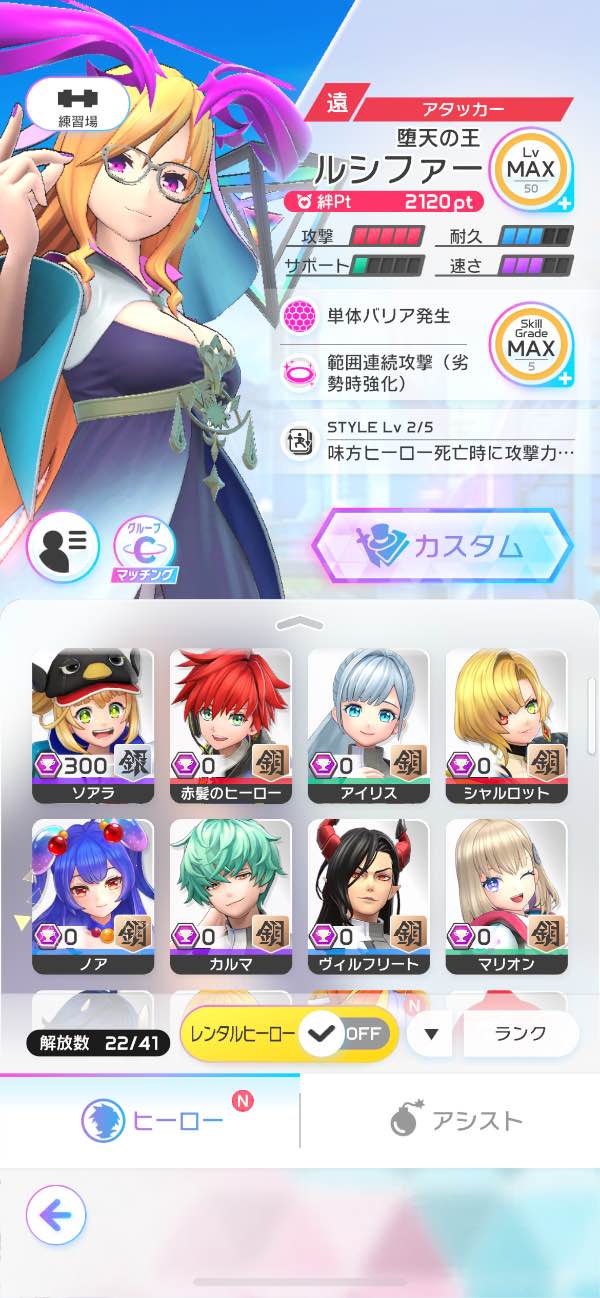The height and width of the screenshot is (1298, 600).
Task: Go back with the arrow button
Action: click(56, 1215)
